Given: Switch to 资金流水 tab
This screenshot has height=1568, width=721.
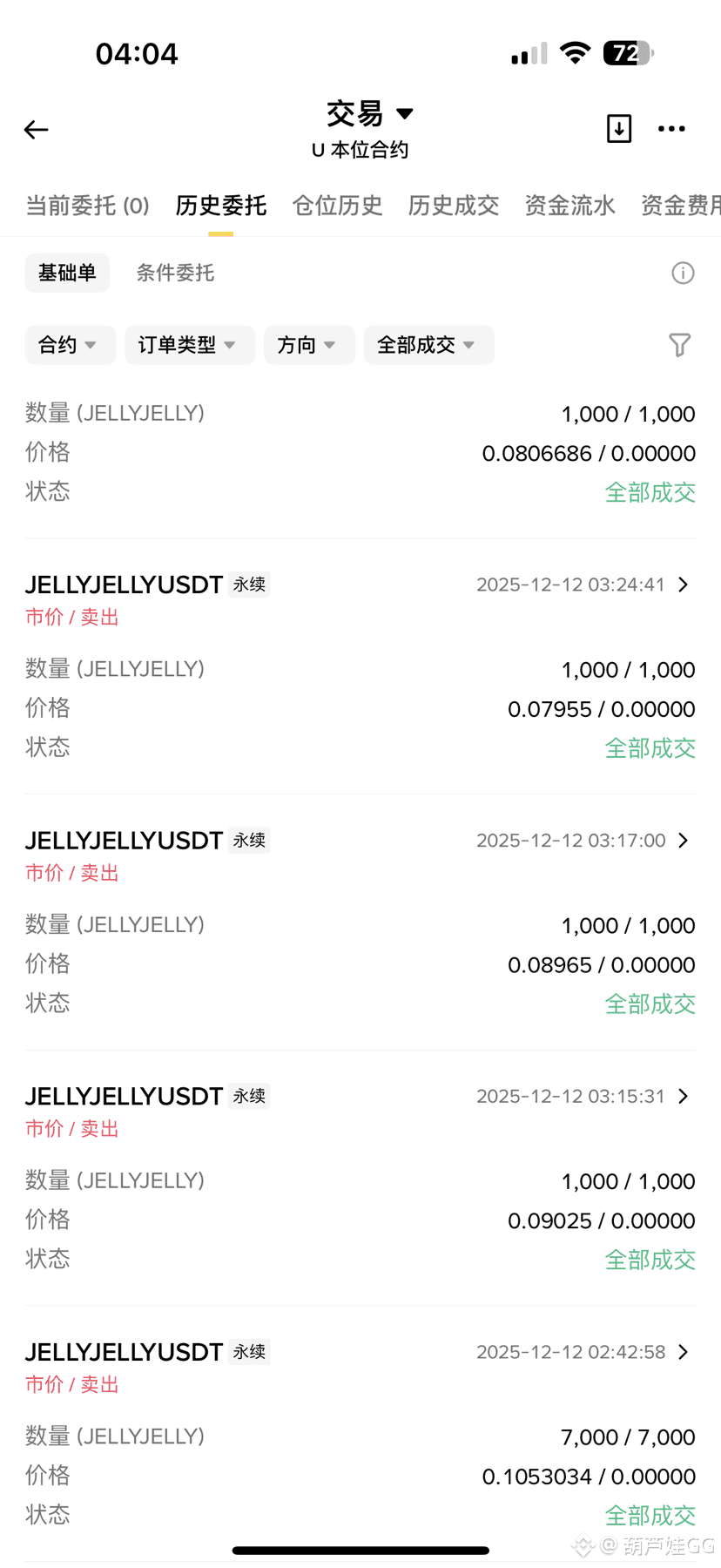Looking at the screenshot, I should point(569,206).
